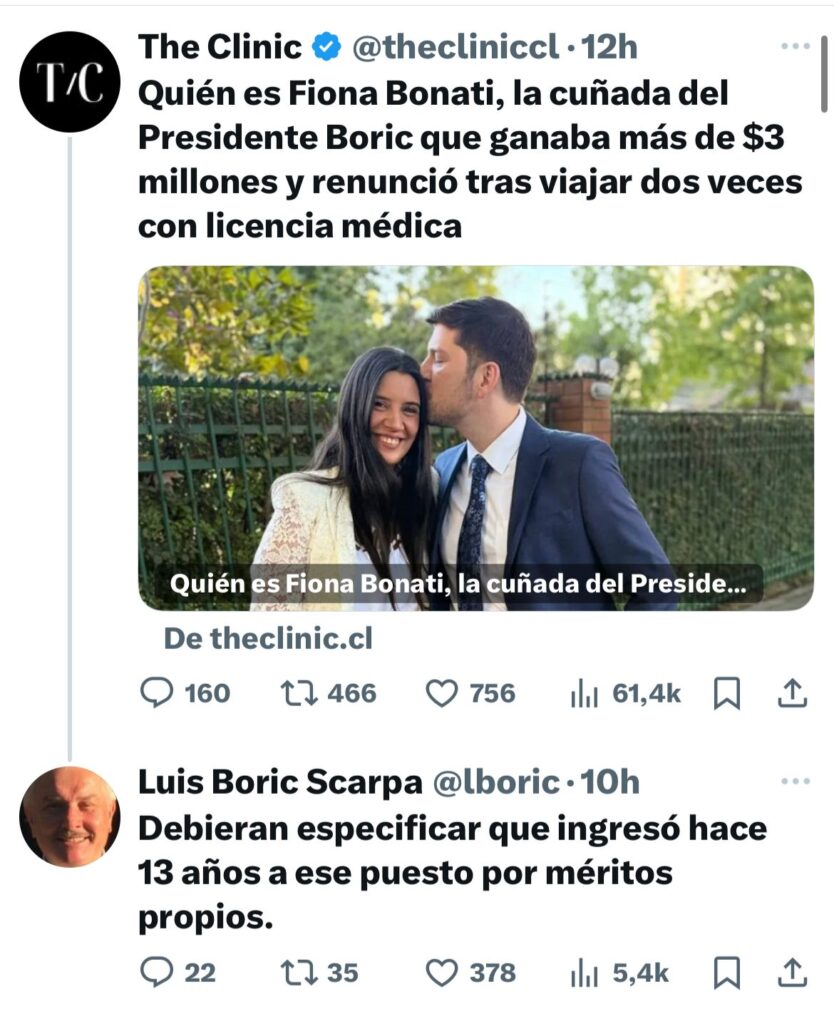The width and height of the screenshot is (834, 1024).
Task: Bookmark The Clinic's tweet
Action: (x=726, y=693)
